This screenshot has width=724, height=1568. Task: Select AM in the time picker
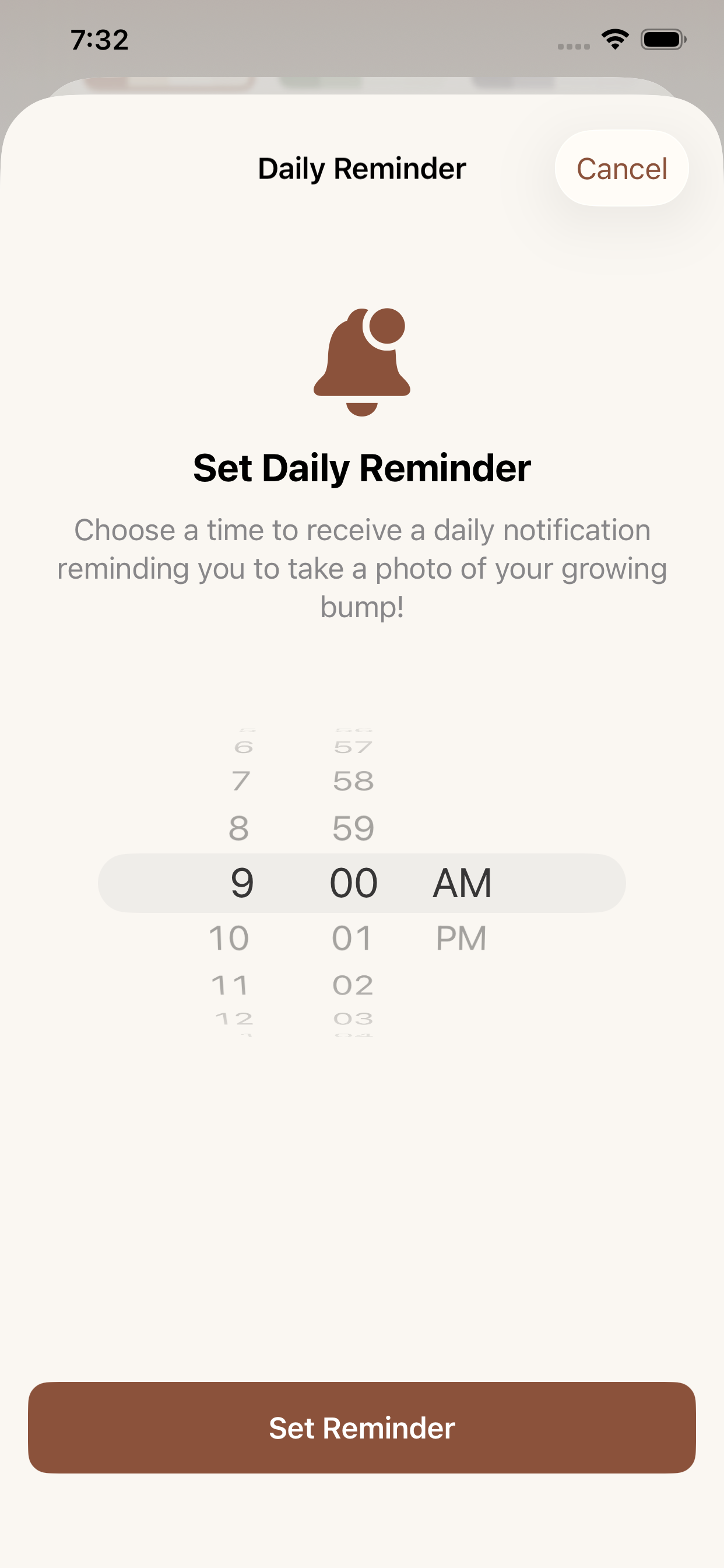[461, 881]
